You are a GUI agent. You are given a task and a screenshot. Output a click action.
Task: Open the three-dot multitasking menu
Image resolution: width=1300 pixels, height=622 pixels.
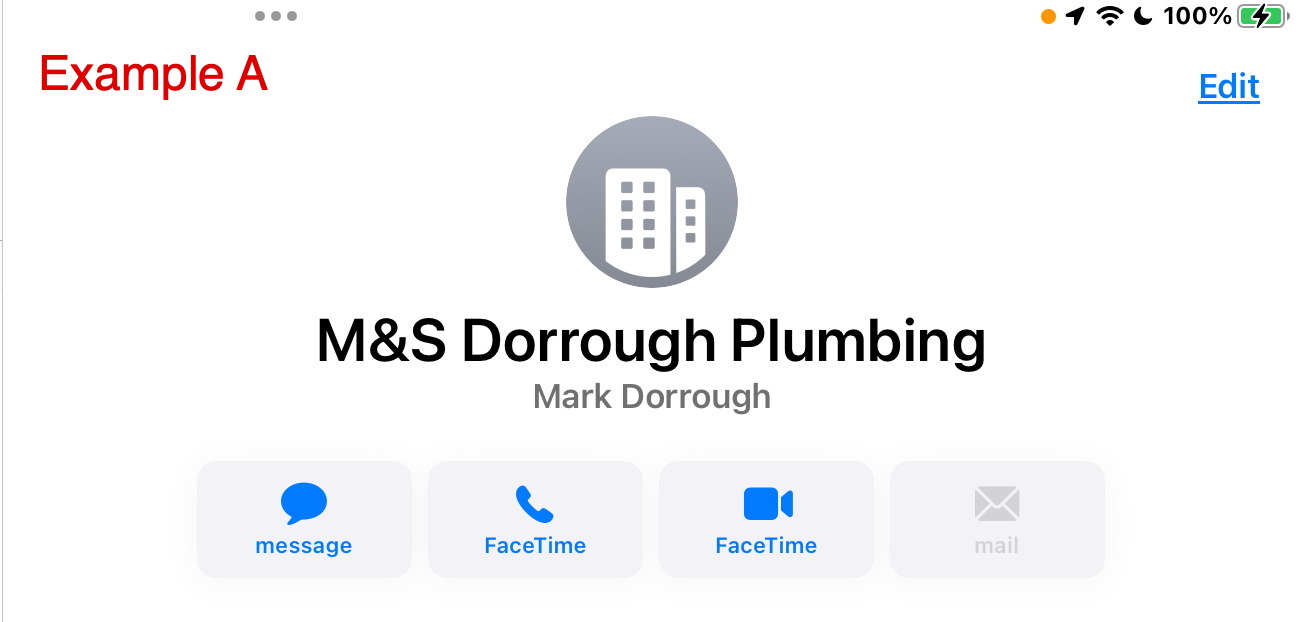coord(276,16)
